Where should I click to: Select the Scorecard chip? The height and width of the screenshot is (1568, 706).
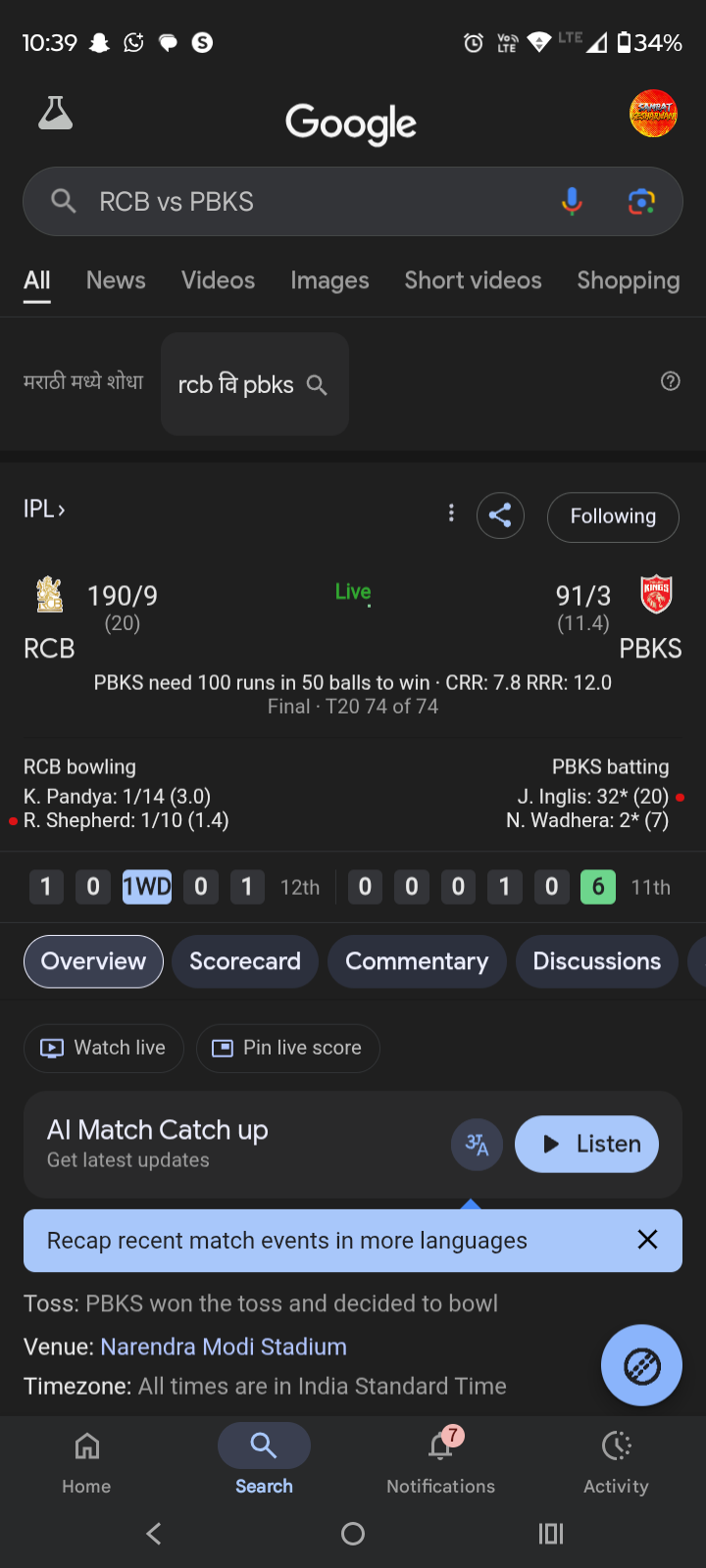[x=245, y=961]
